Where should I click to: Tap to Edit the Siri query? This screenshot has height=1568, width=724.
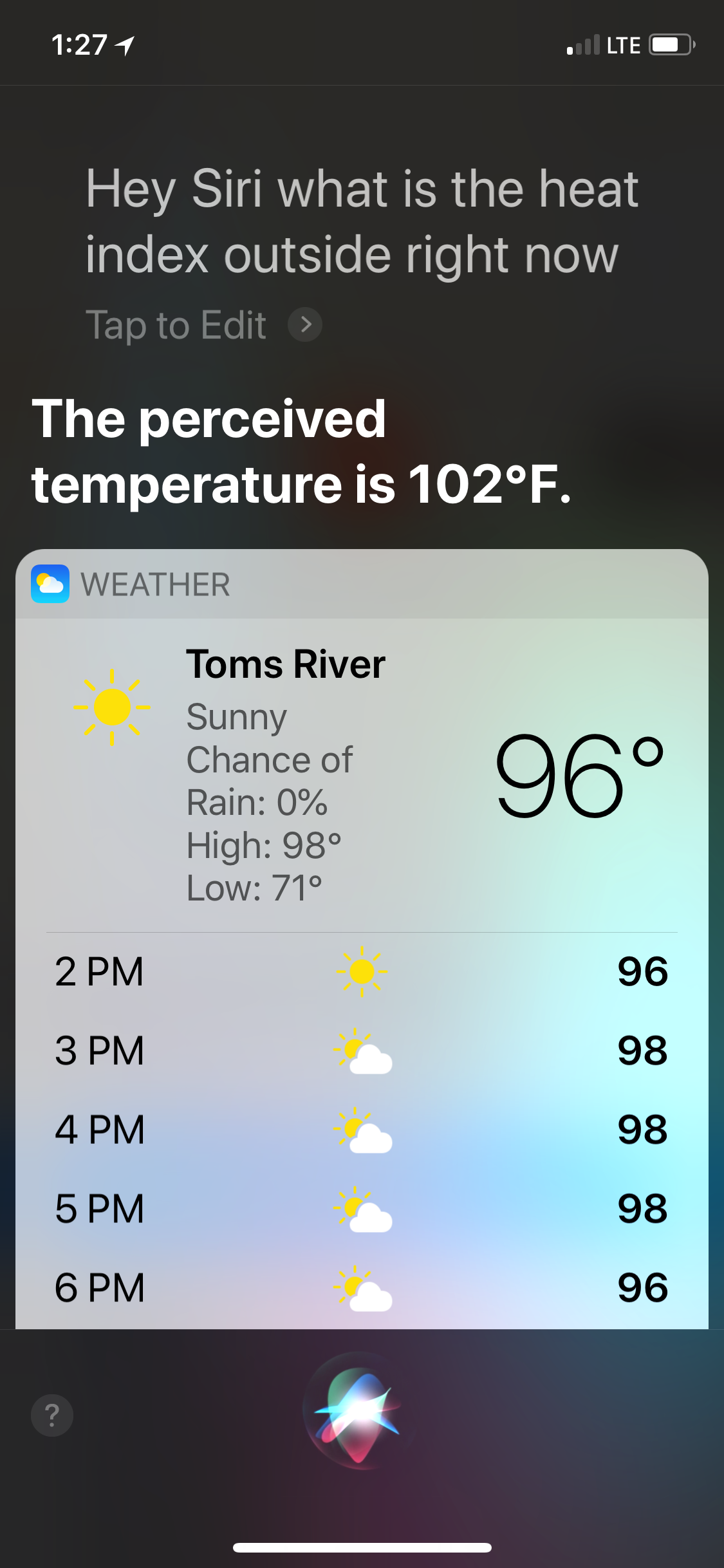(203, 325)
